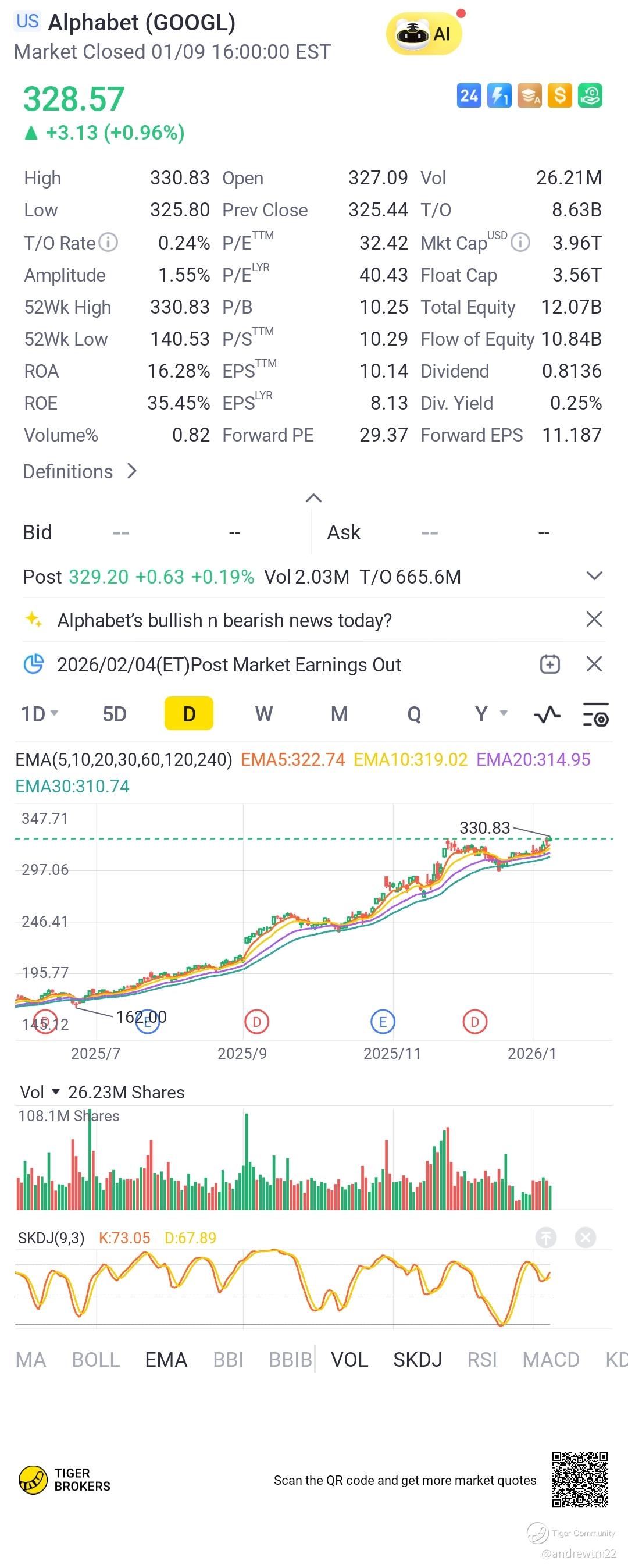Select the BOLL indicator

pos(95,1360)
